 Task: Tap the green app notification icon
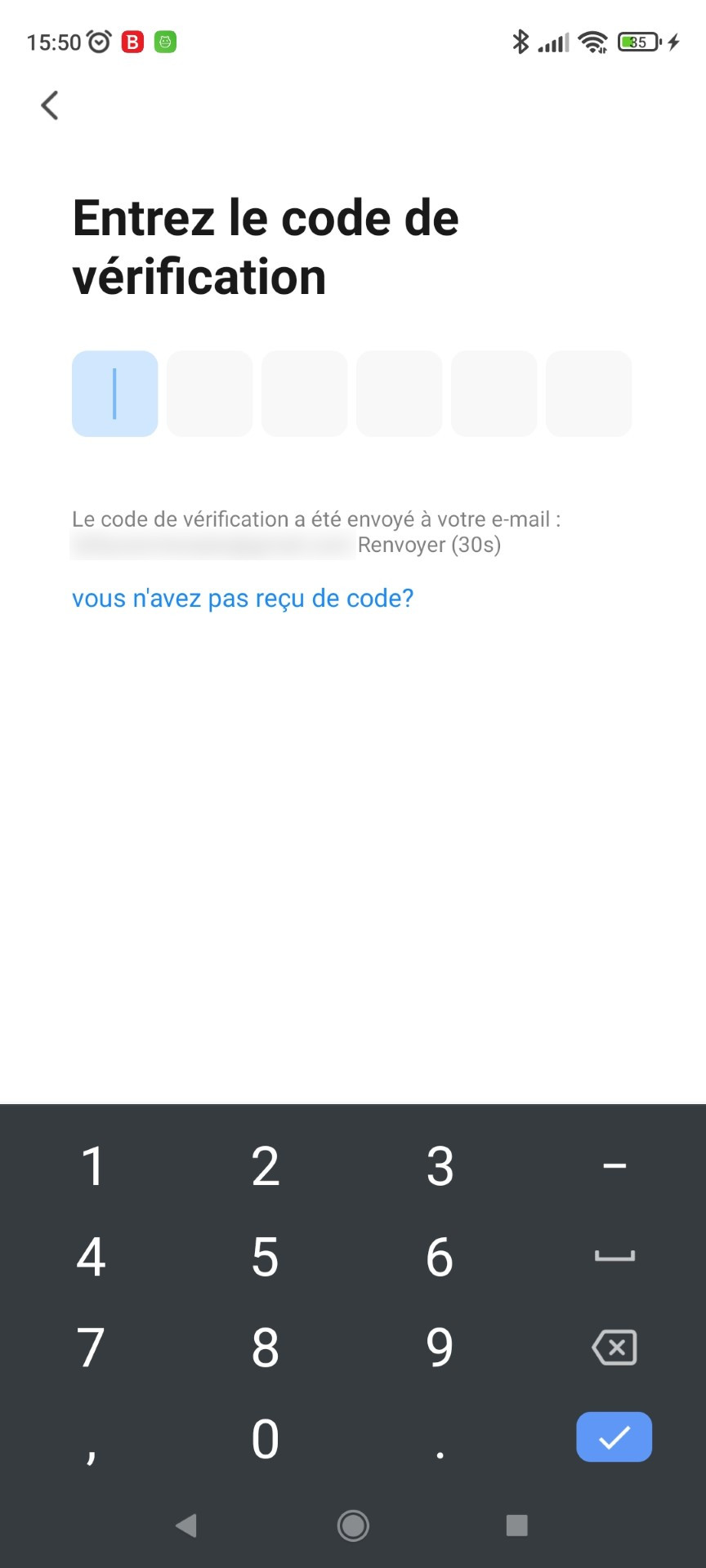166,41
